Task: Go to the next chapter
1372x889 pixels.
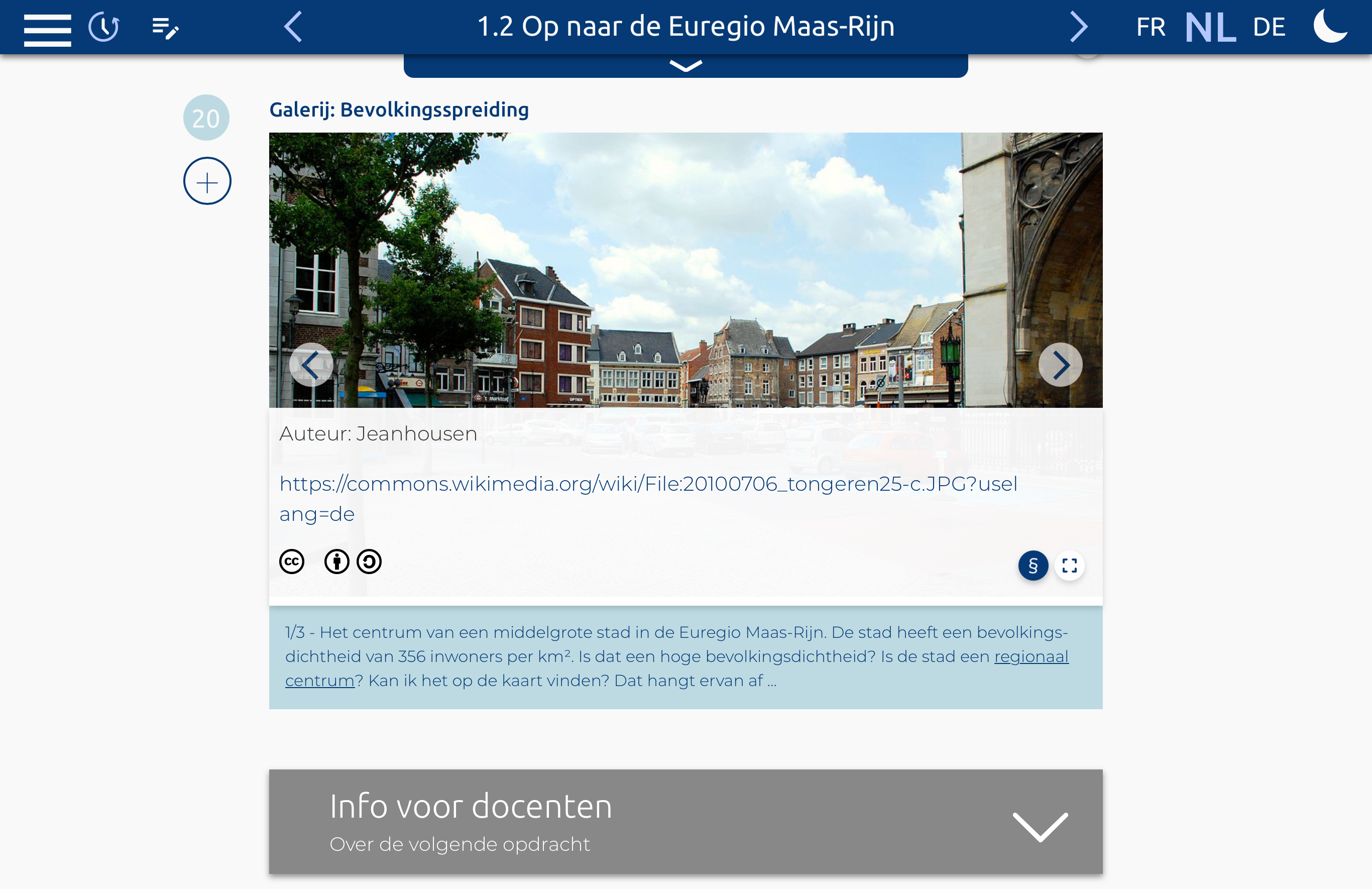Action: click(x=1078, y=27)
